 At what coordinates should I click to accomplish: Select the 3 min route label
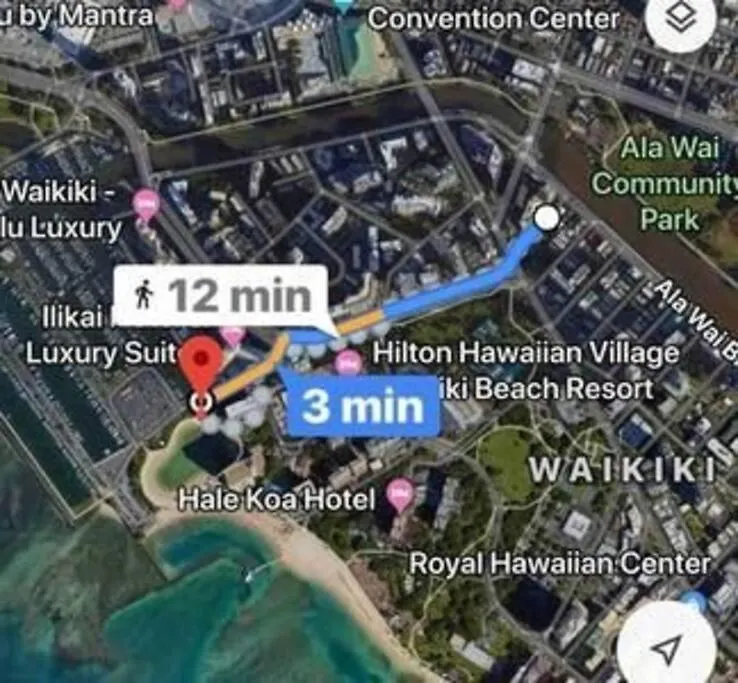tap(360, 406)
